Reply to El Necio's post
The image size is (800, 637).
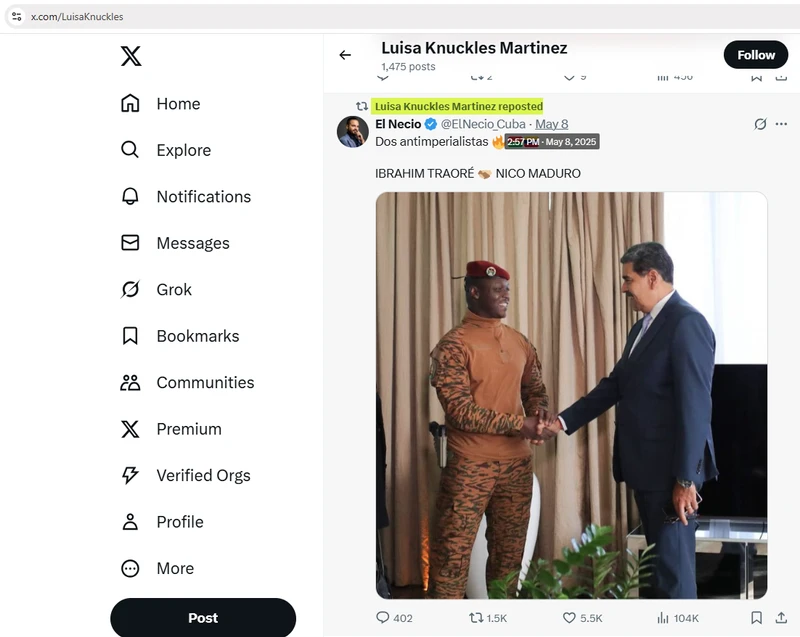tap(383, 618)
